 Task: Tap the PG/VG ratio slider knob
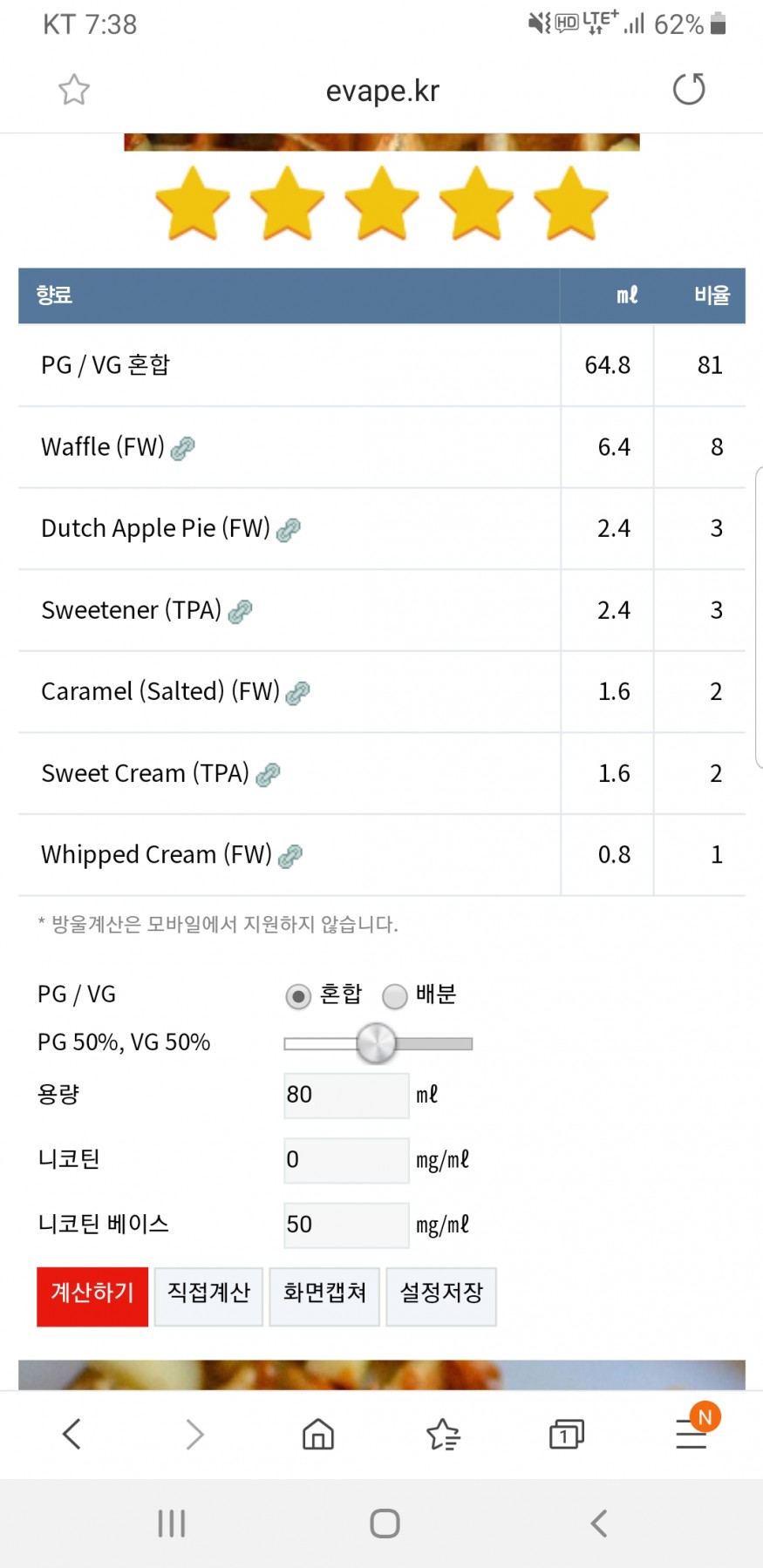click(377, 1043)
